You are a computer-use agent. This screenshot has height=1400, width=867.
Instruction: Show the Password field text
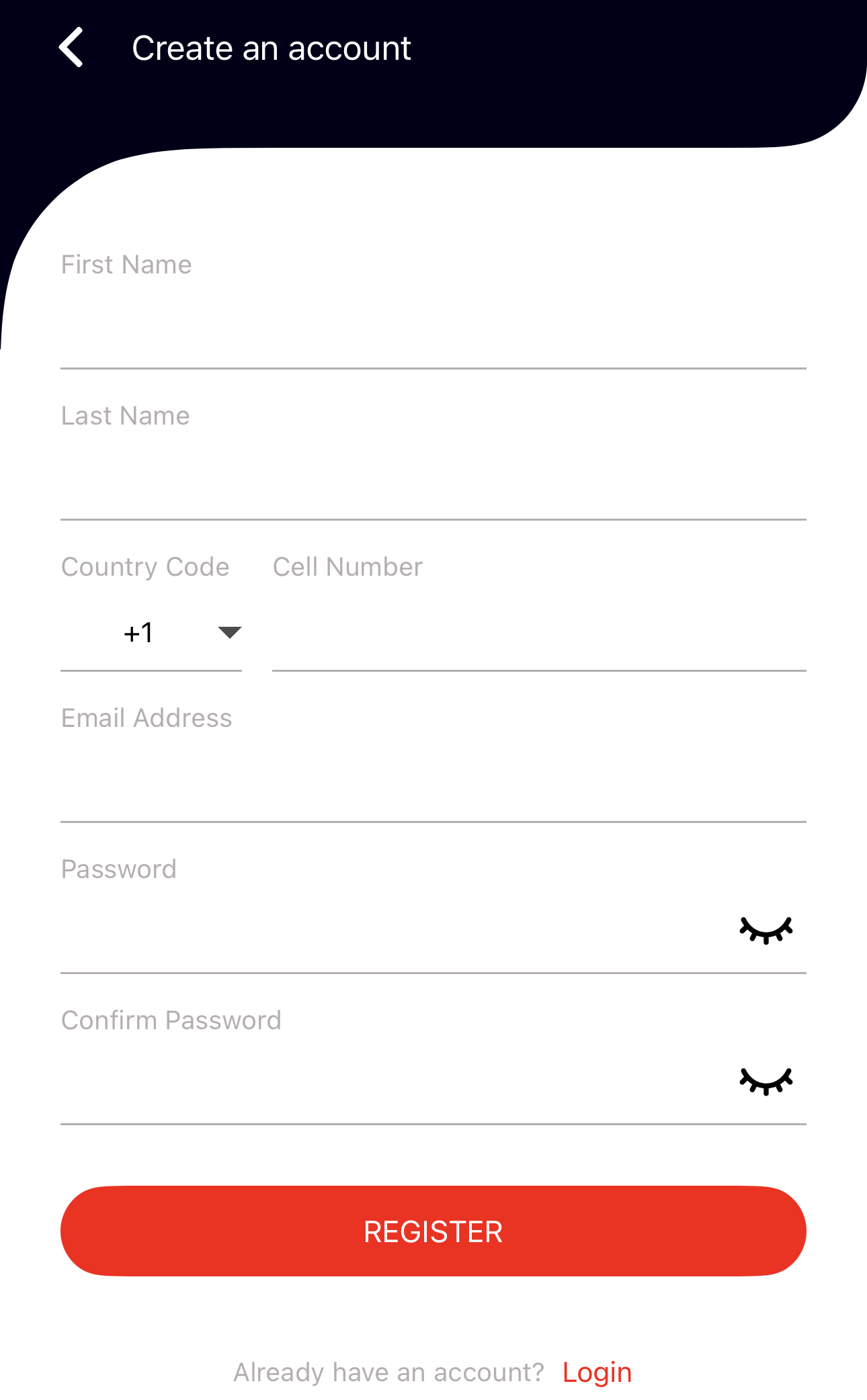click(x=119, y=869)
